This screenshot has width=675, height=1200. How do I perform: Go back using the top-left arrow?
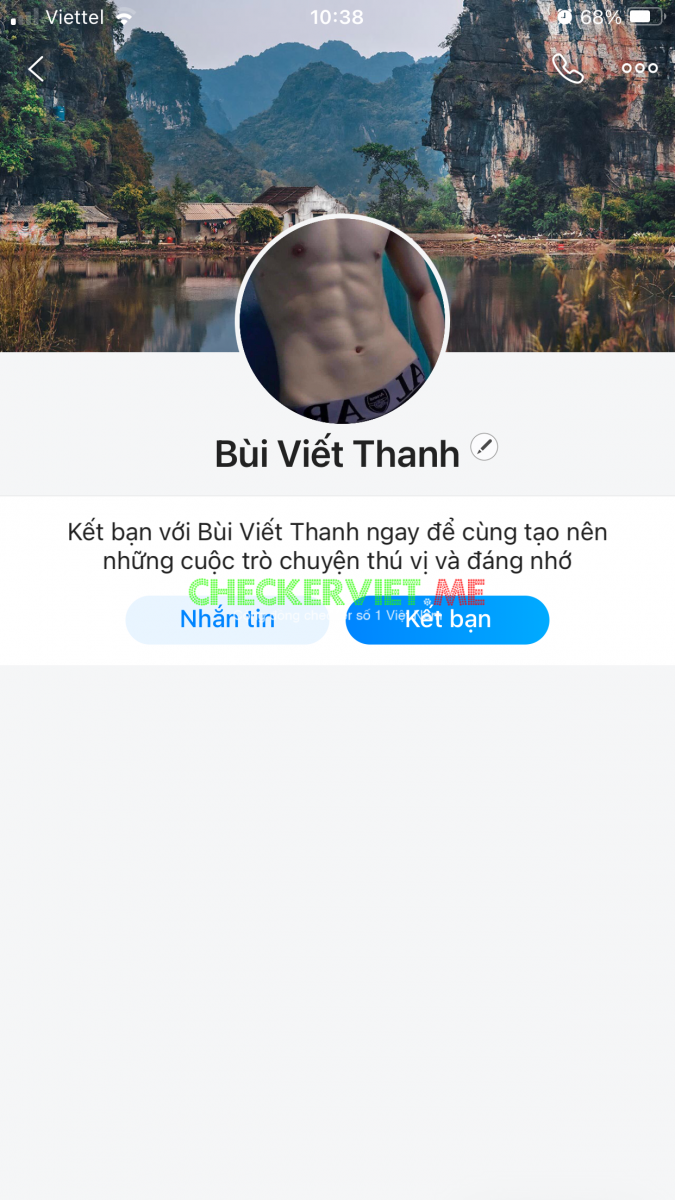tap(36, 69)
